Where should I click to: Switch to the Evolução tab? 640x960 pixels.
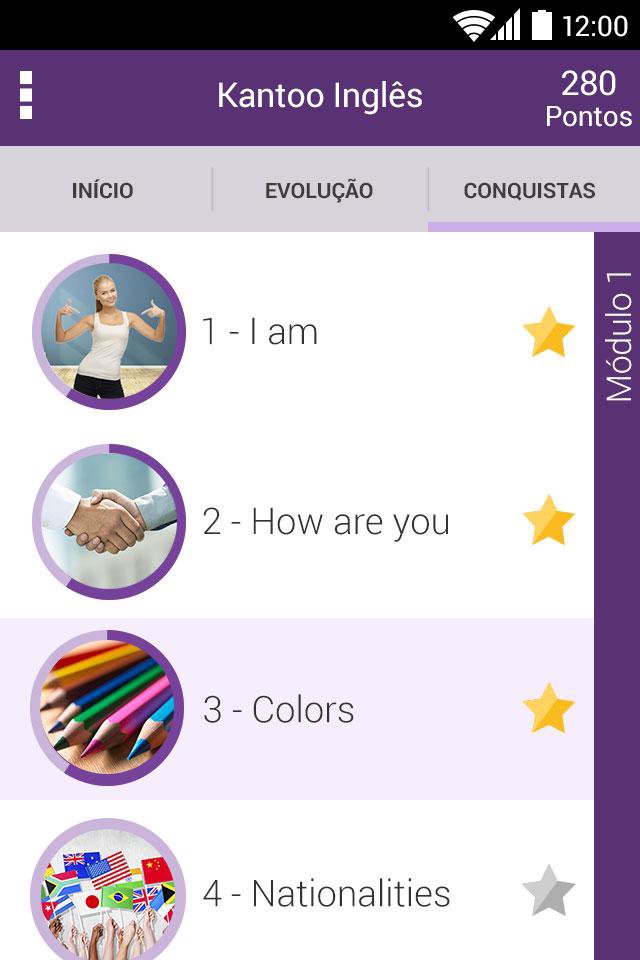click(319, 190)
